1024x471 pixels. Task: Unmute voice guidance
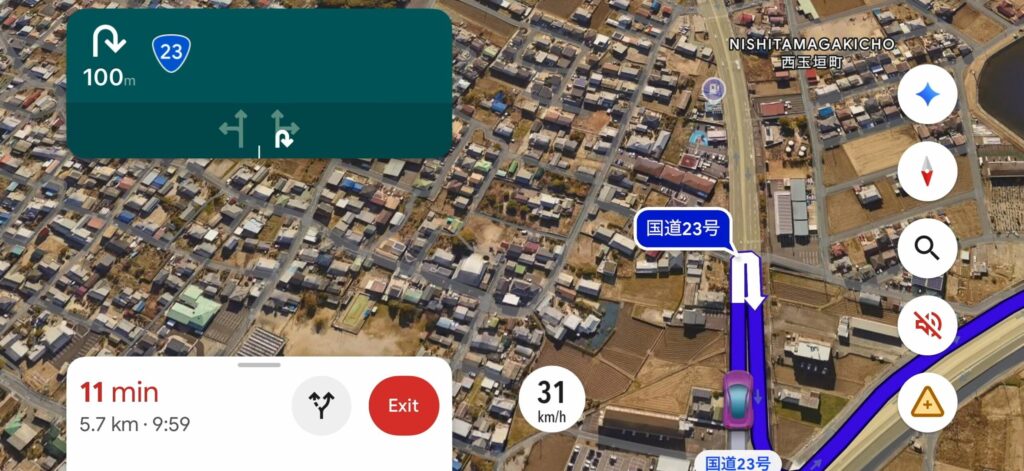927,325
